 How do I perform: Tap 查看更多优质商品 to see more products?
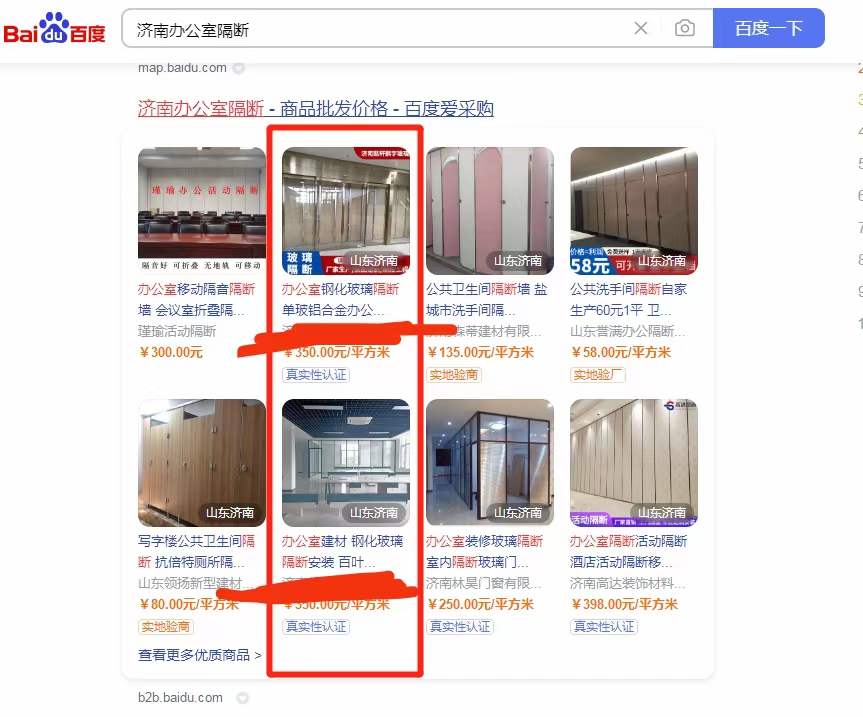200,656
